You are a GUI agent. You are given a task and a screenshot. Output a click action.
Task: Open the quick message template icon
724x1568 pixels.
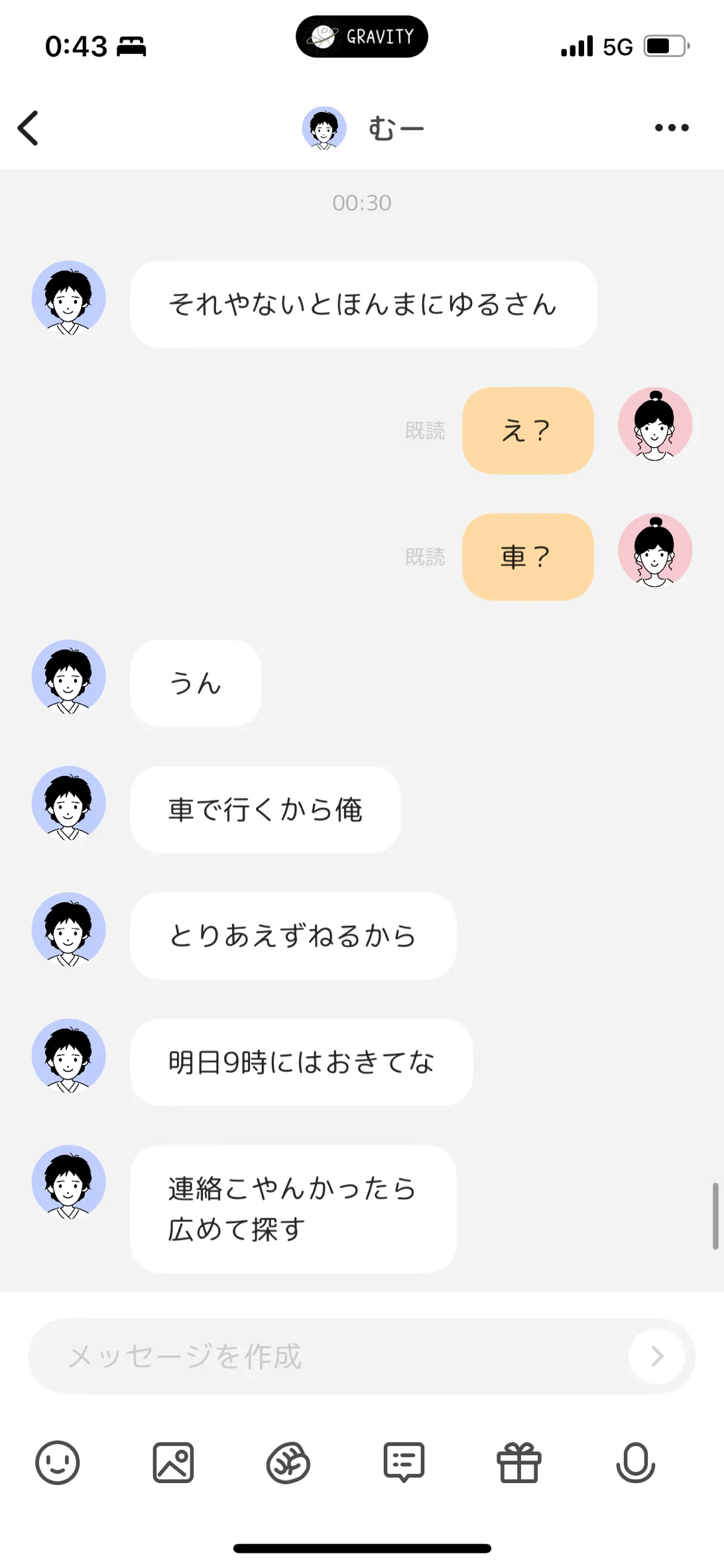pos(404,1463)
